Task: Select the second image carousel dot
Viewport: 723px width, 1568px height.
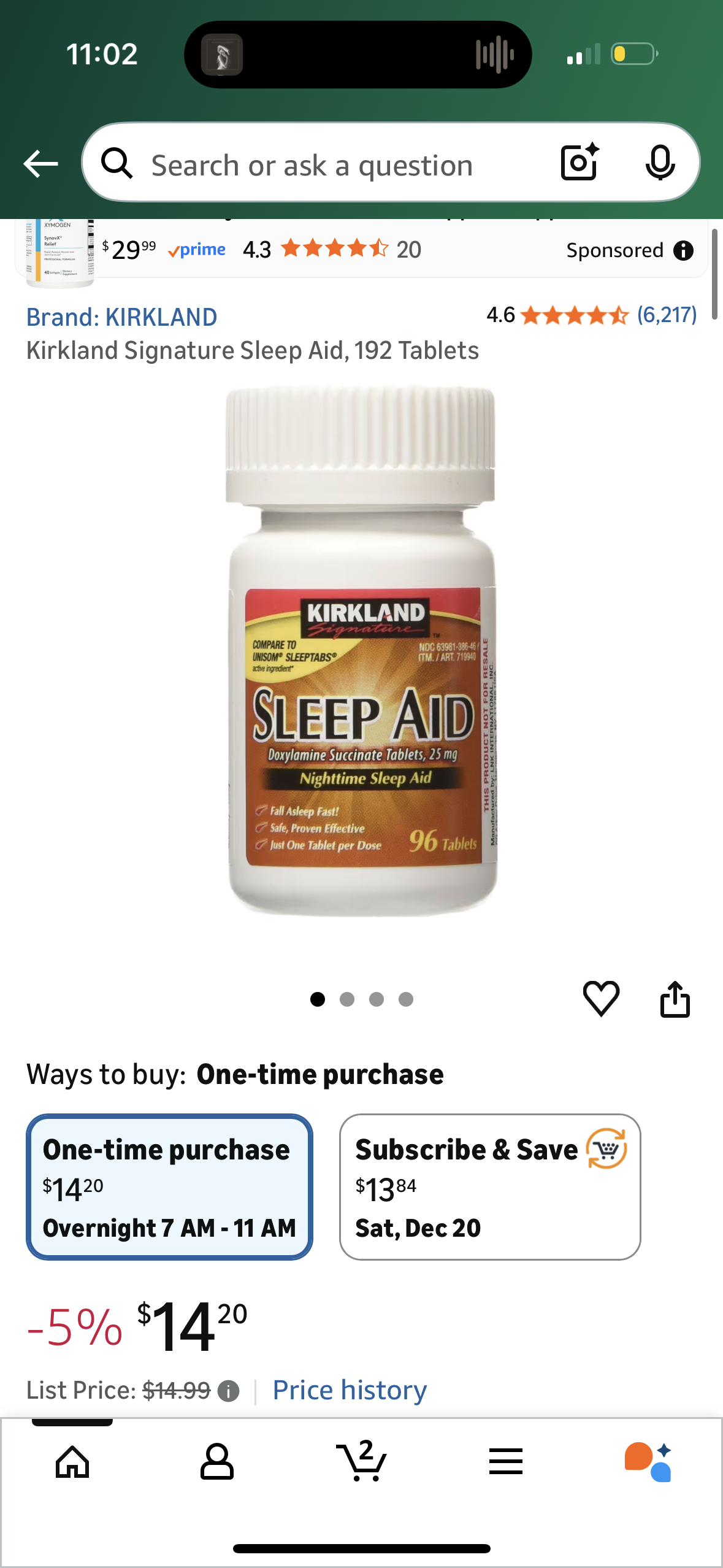Action: 347,999
